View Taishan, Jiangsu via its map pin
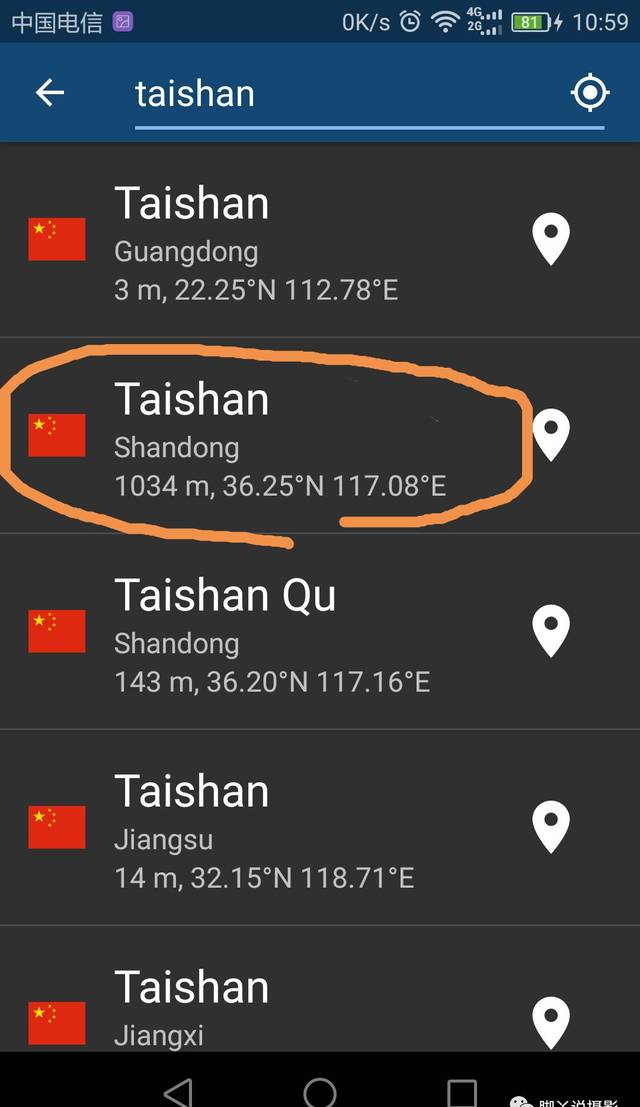Viewport: 640px width, 1107px height. point(550,827)
